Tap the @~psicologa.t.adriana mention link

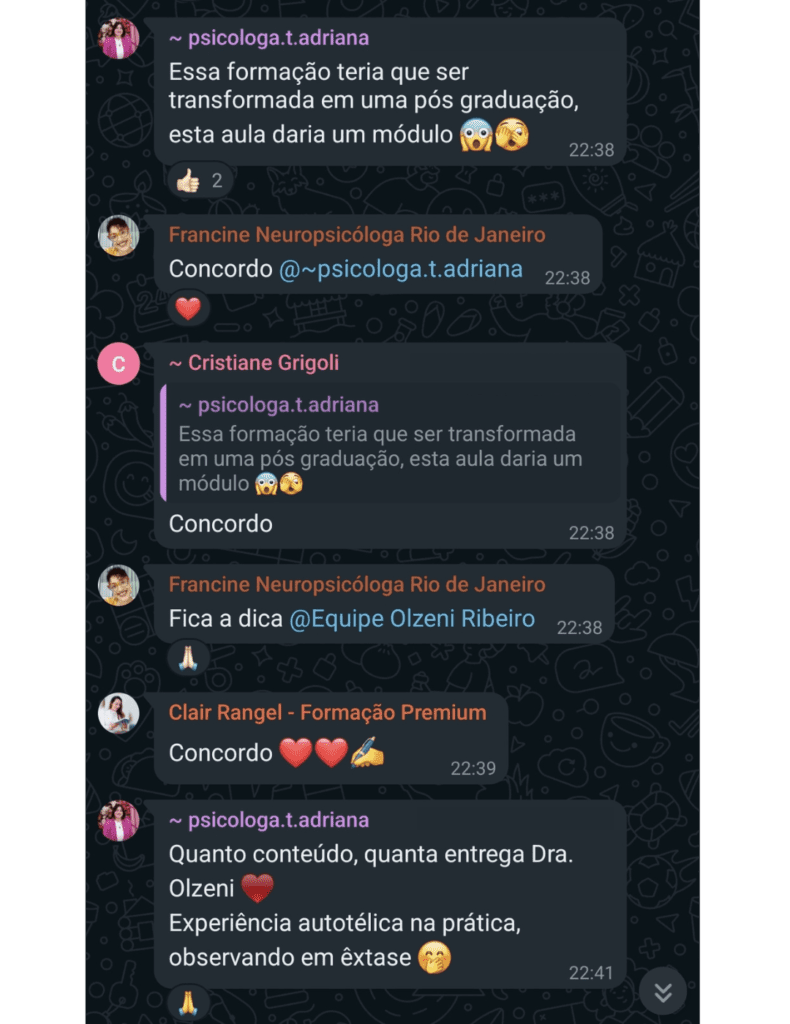click(401, 269)
